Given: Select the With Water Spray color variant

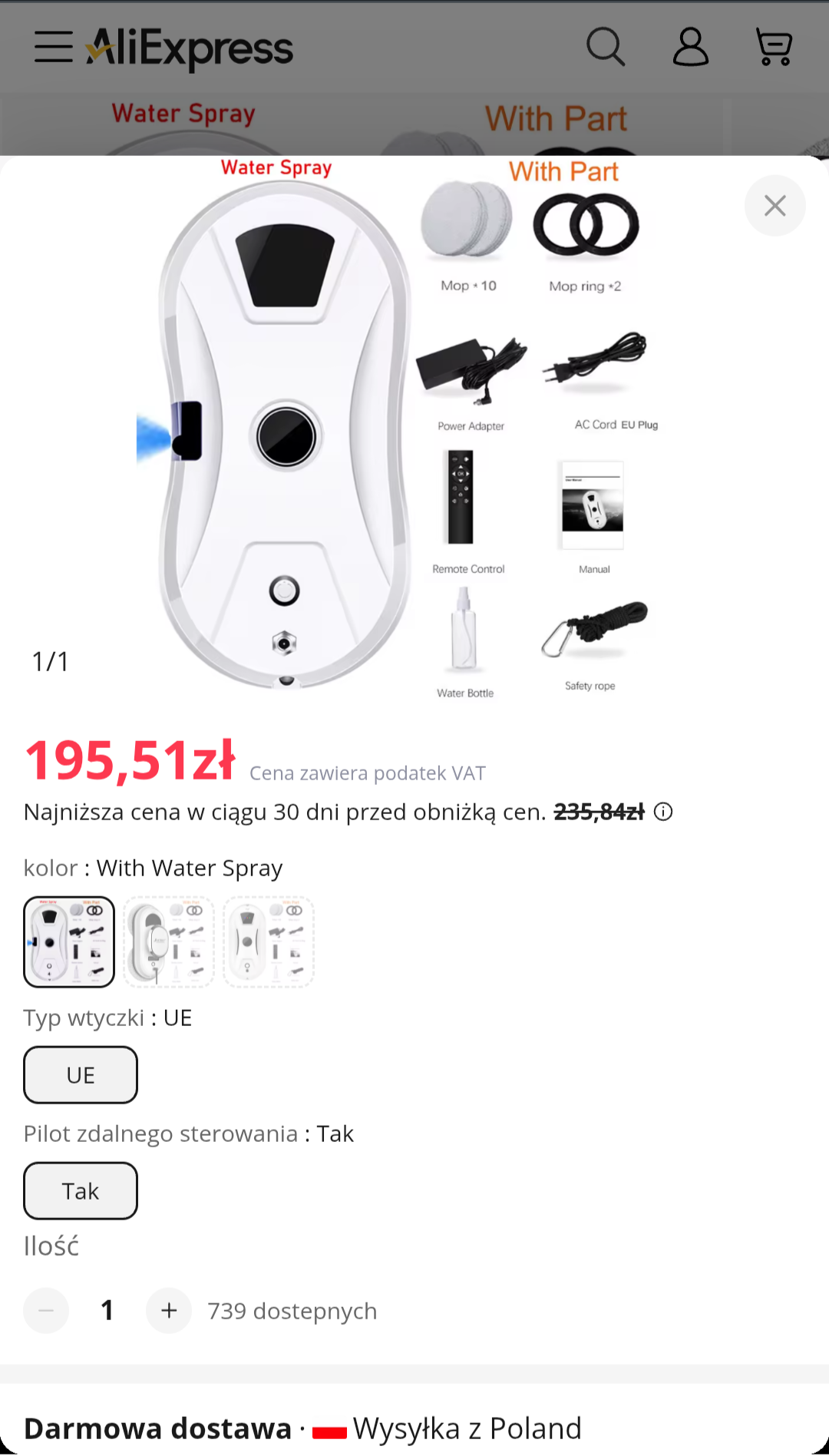Looking at the screenshot, I should [68, 941].
